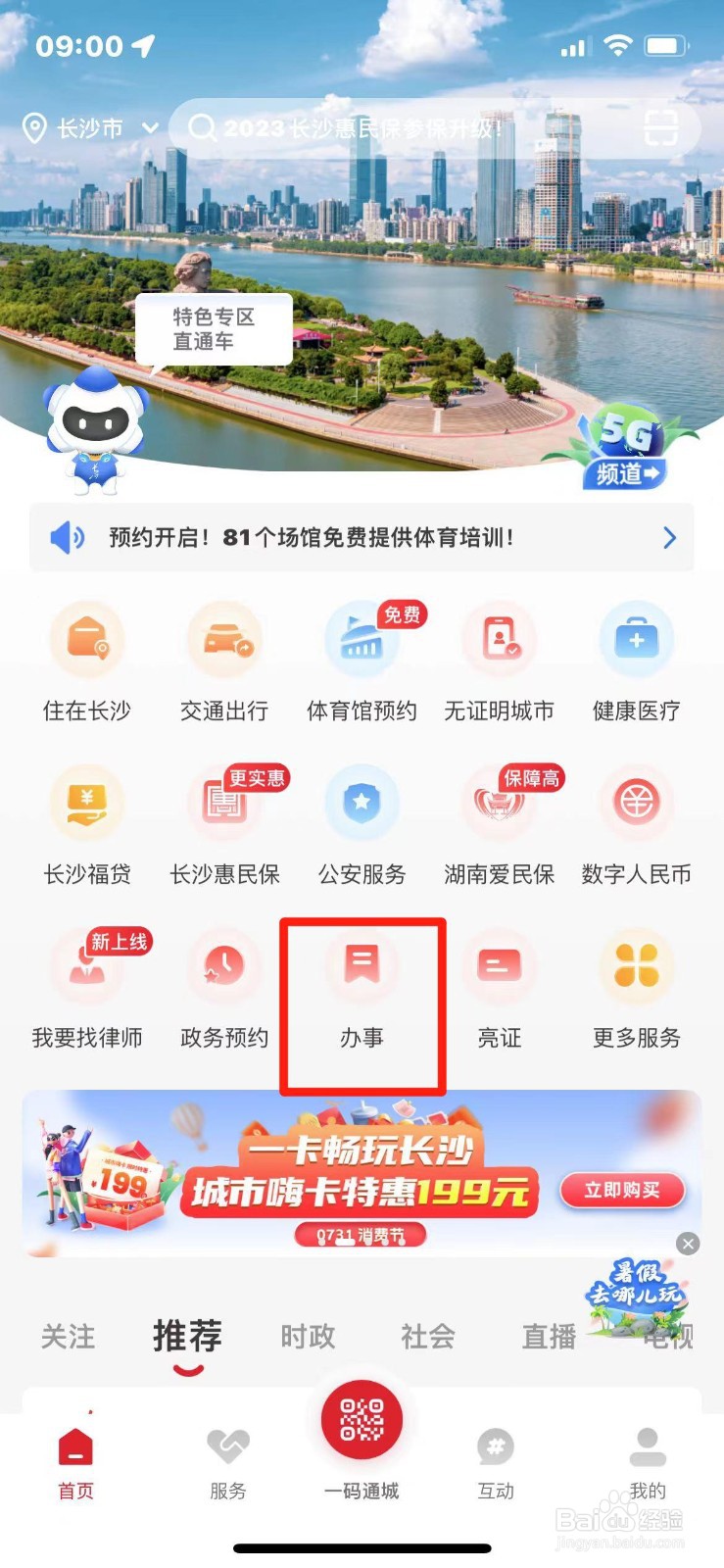Screen dimensions: 724x1568
Task: Tap the 立即购买 purchase button
Action: 623,1191
